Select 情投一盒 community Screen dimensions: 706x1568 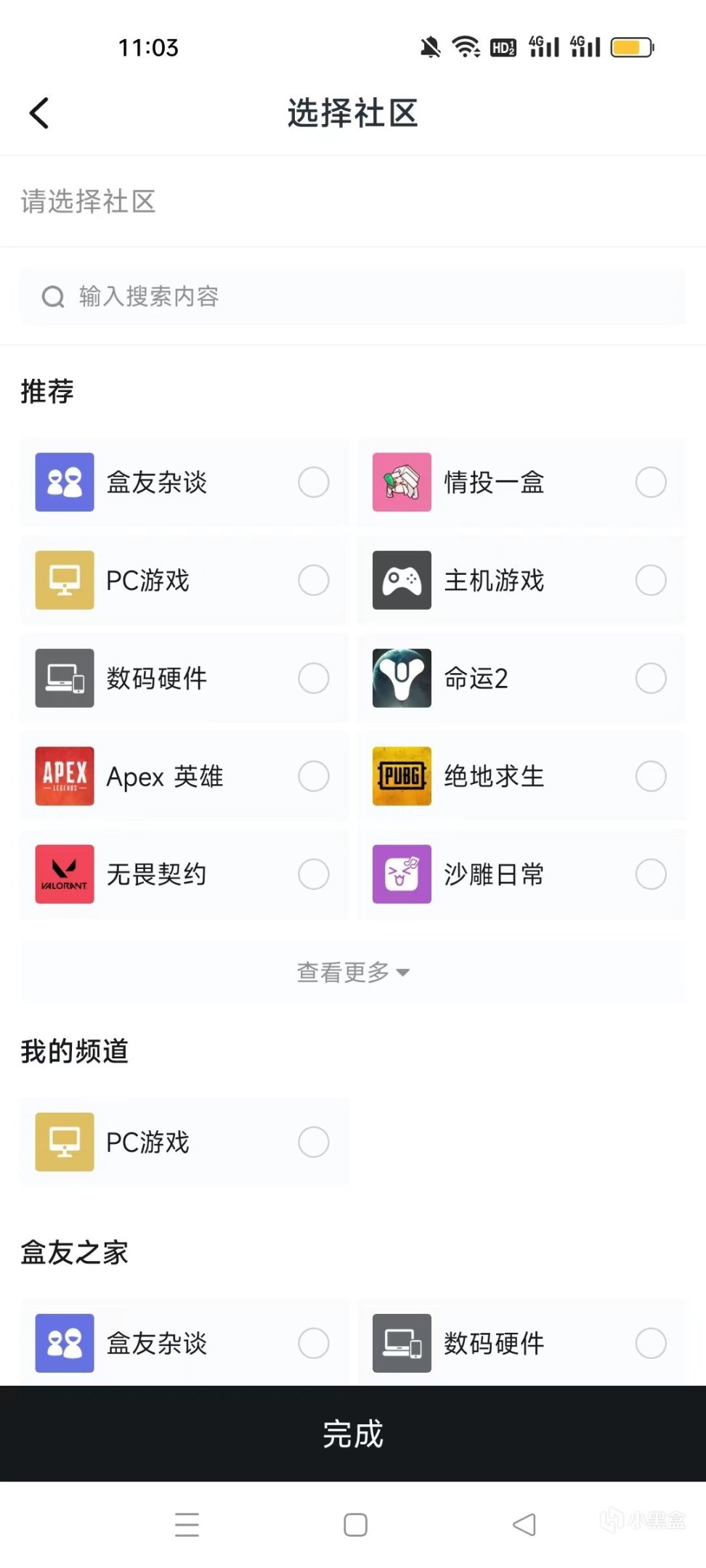point(521,482)
